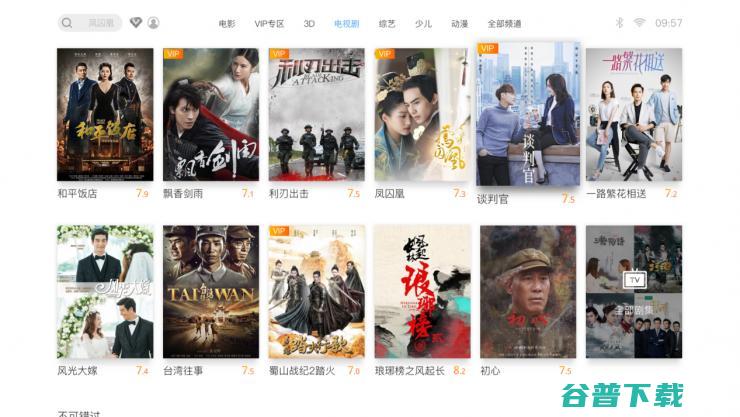740x417 pixels.
Task: Open the drama 琅琊榜之风起长林
Action: (422, 291)
